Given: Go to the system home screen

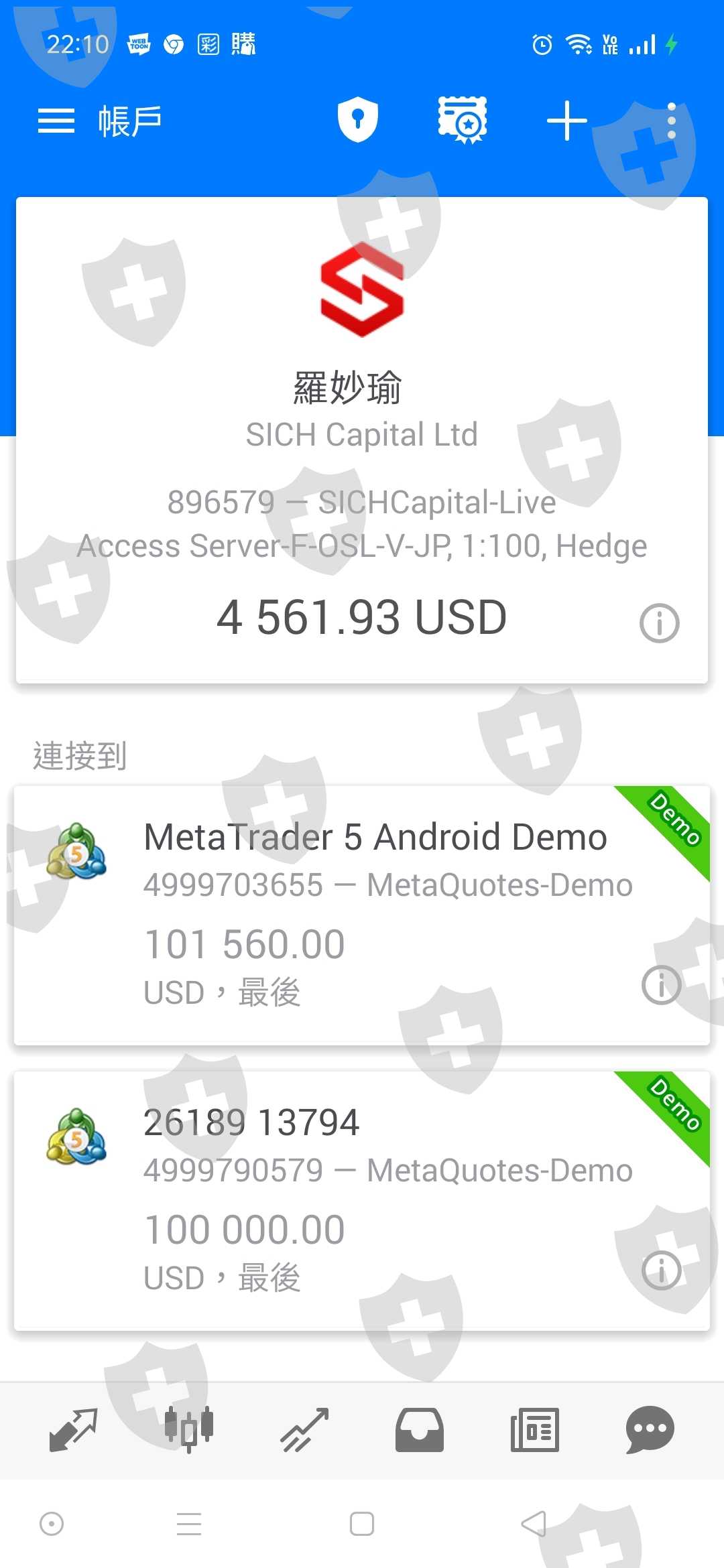Looking at the screenshot, I should pos(362,1524).
